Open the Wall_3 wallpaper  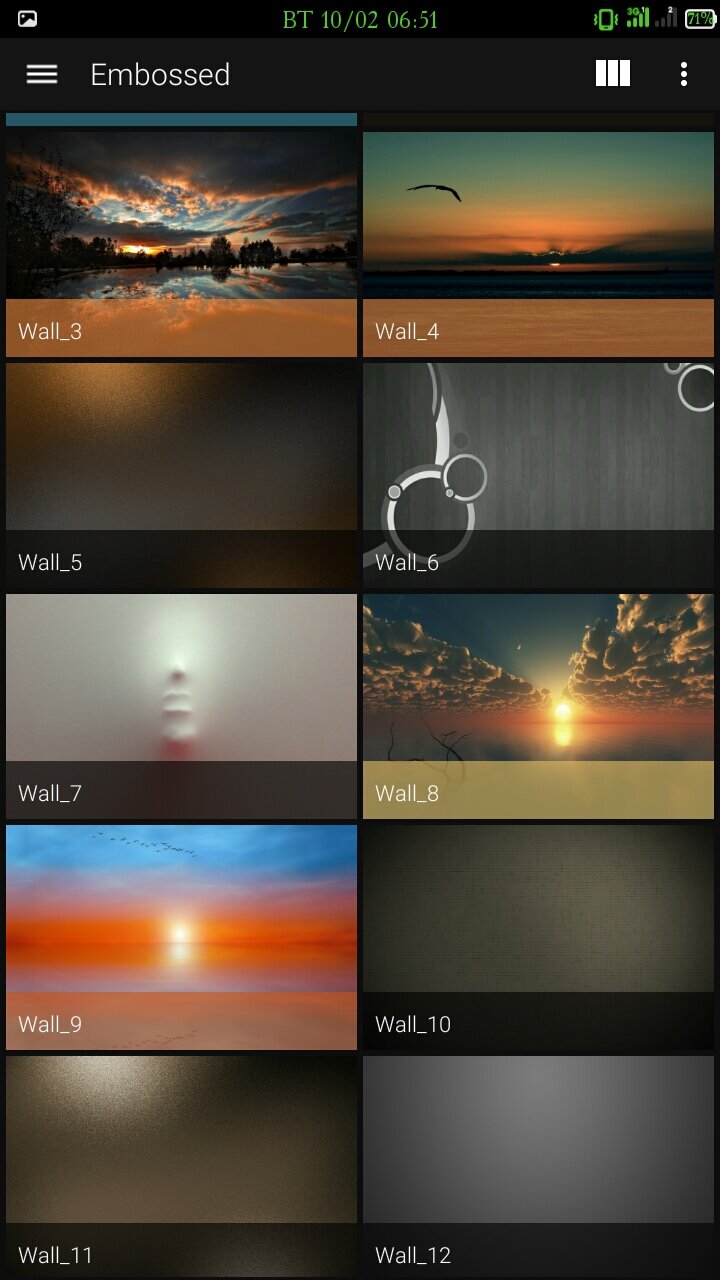coord(181,243)
